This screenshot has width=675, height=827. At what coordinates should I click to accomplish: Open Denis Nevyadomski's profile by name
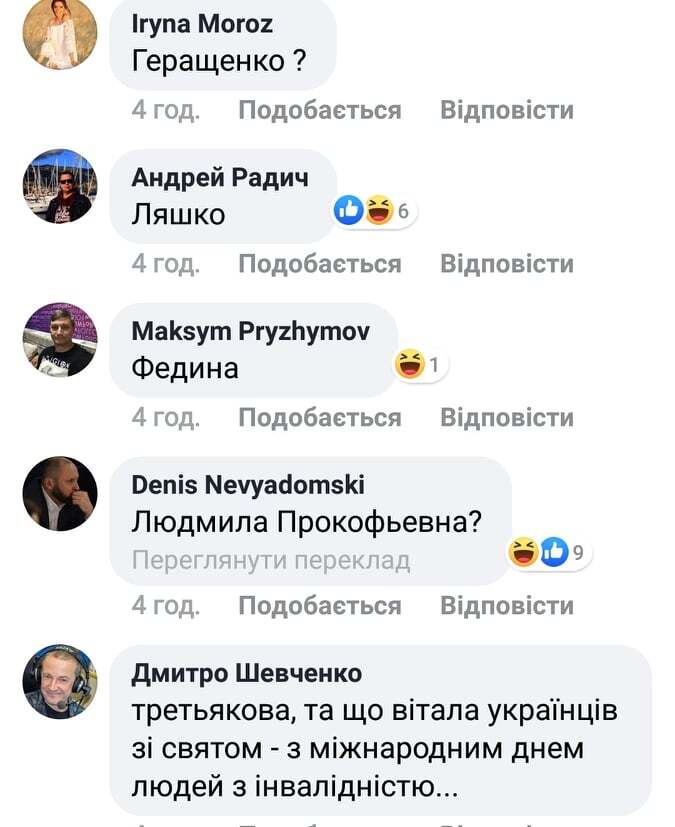(248, 485)
